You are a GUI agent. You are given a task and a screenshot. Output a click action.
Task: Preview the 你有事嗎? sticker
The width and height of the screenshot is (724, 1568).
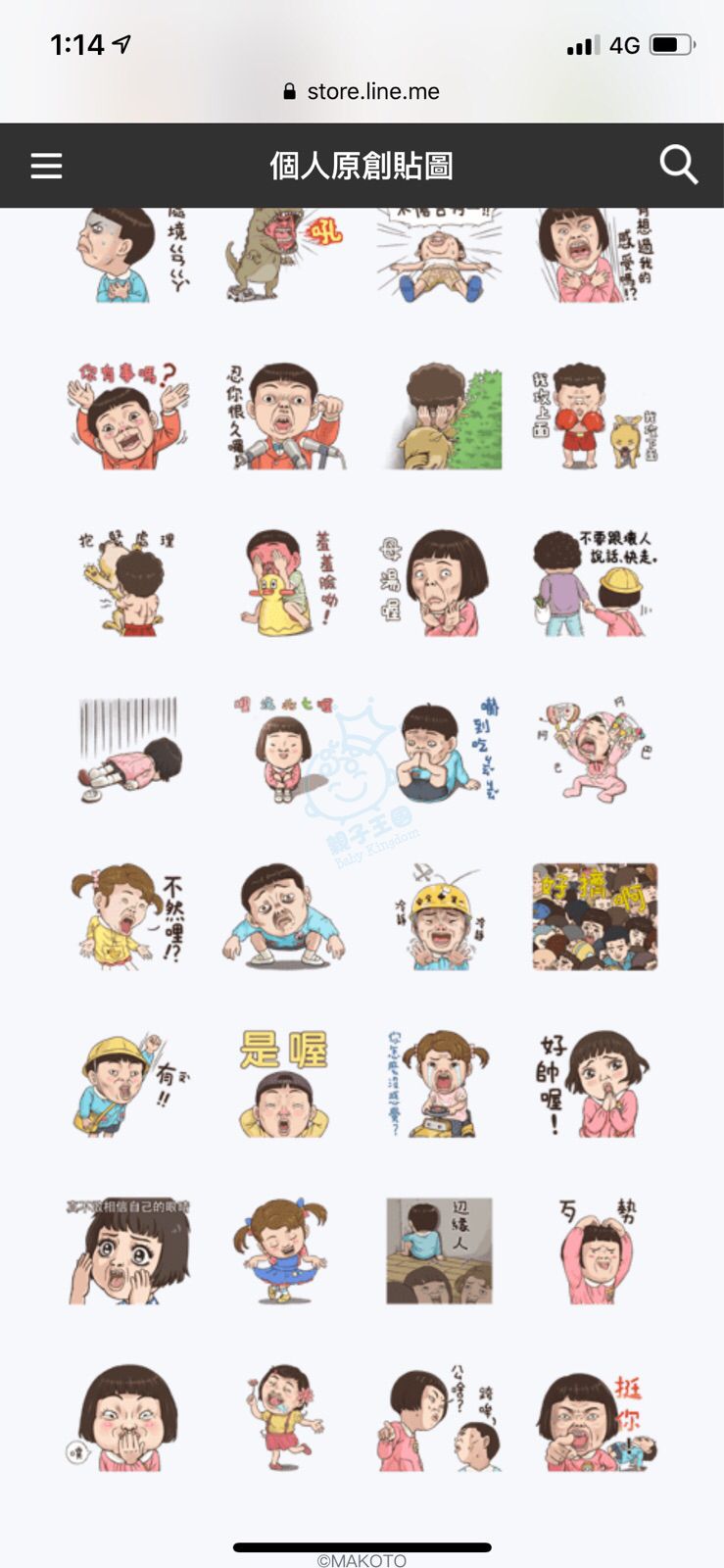pos(127,416)
